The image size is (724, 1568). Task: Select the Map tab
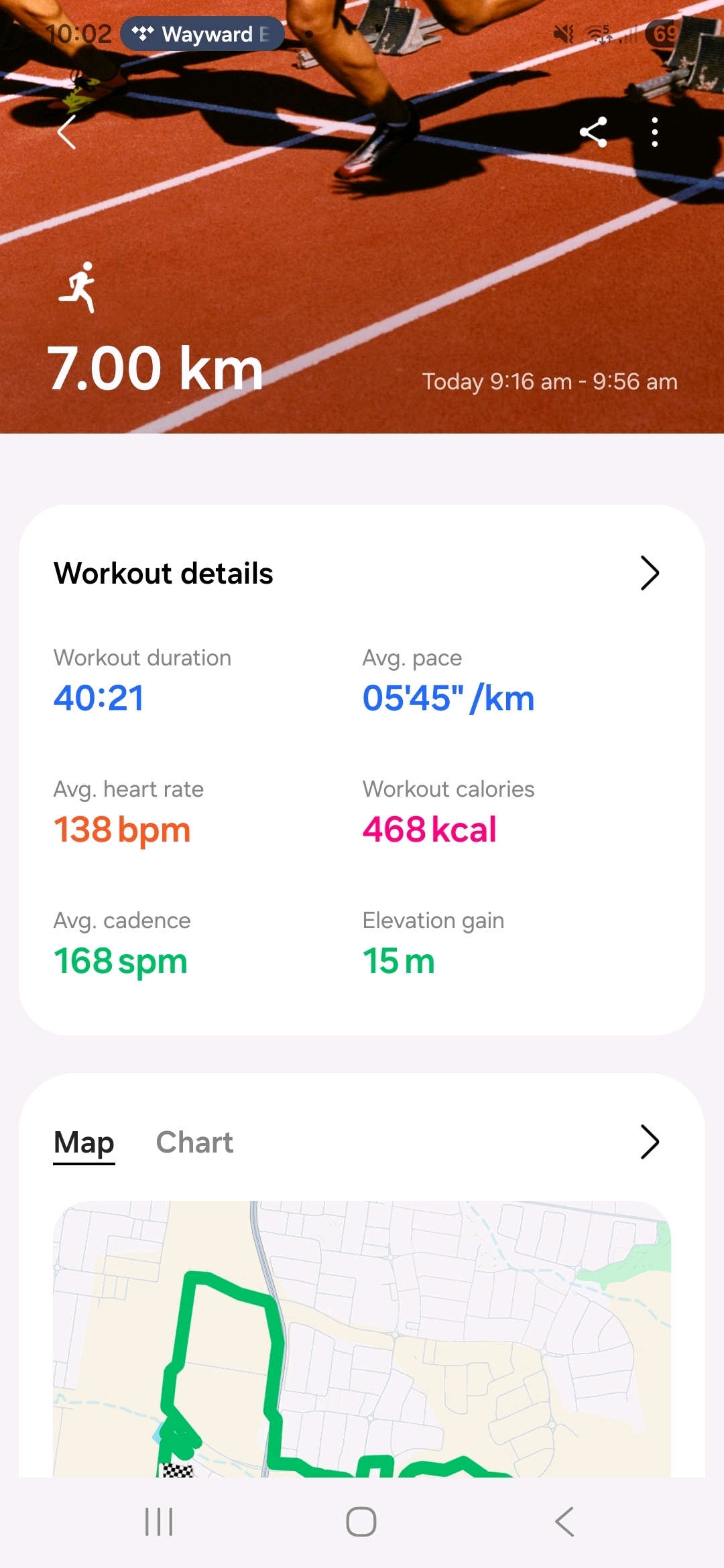84,1142
